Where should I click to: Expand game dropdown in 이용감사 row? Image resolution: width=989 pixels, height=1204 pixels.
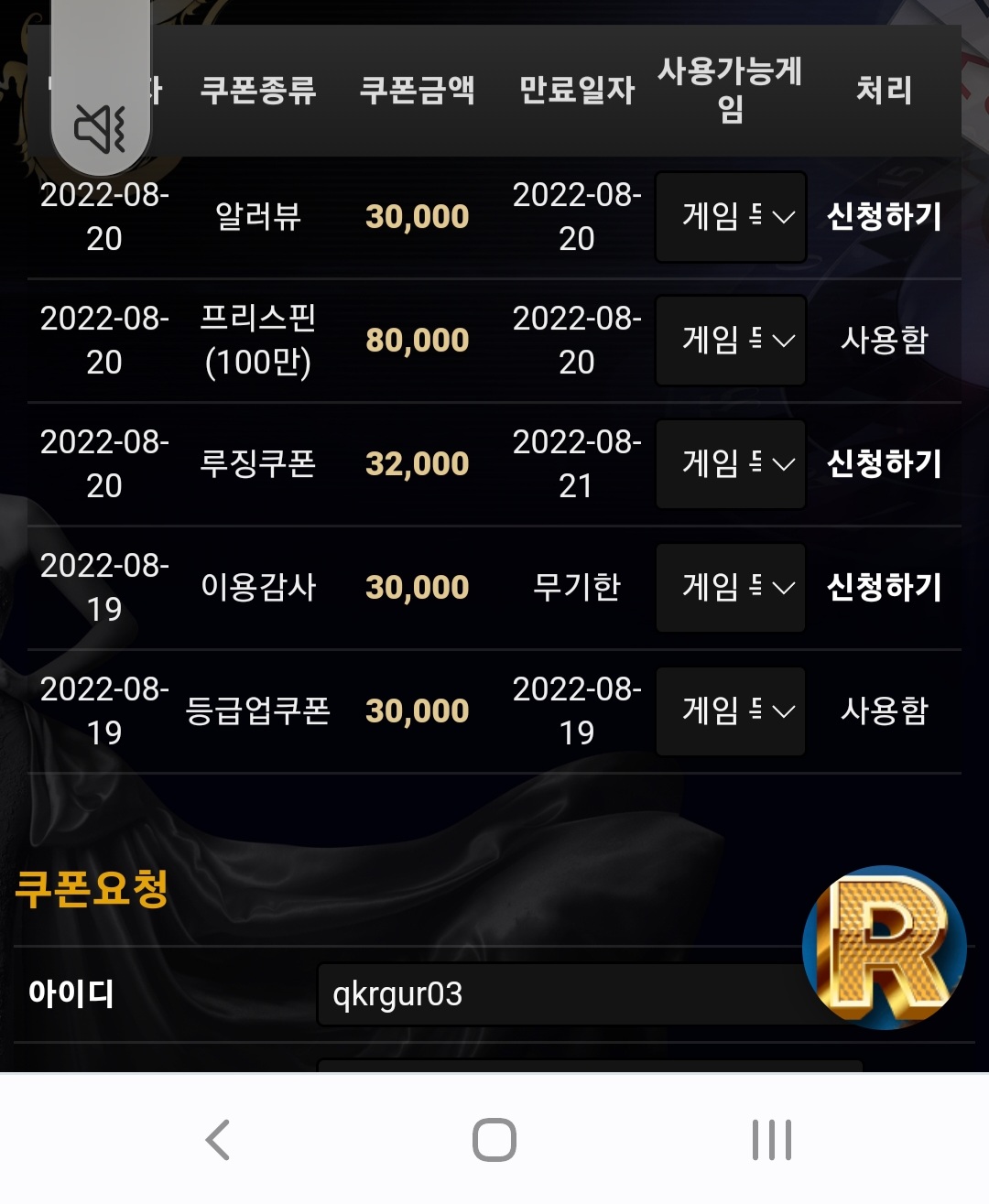pyautogui.click(x=731, y=588)
